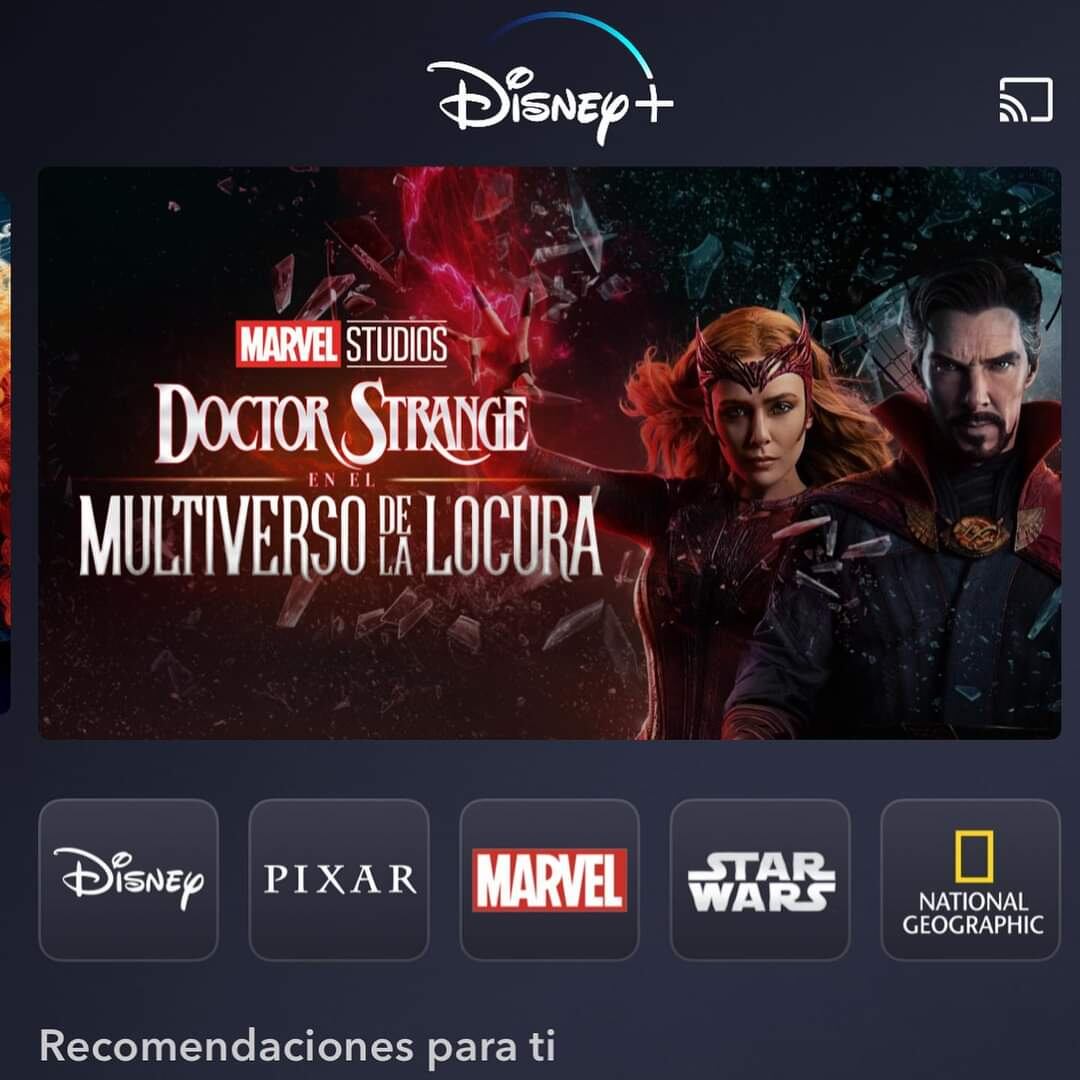The image size is (1080, 1080).
Task: View the National Geographic tile
Action: (x=970, y=880)
